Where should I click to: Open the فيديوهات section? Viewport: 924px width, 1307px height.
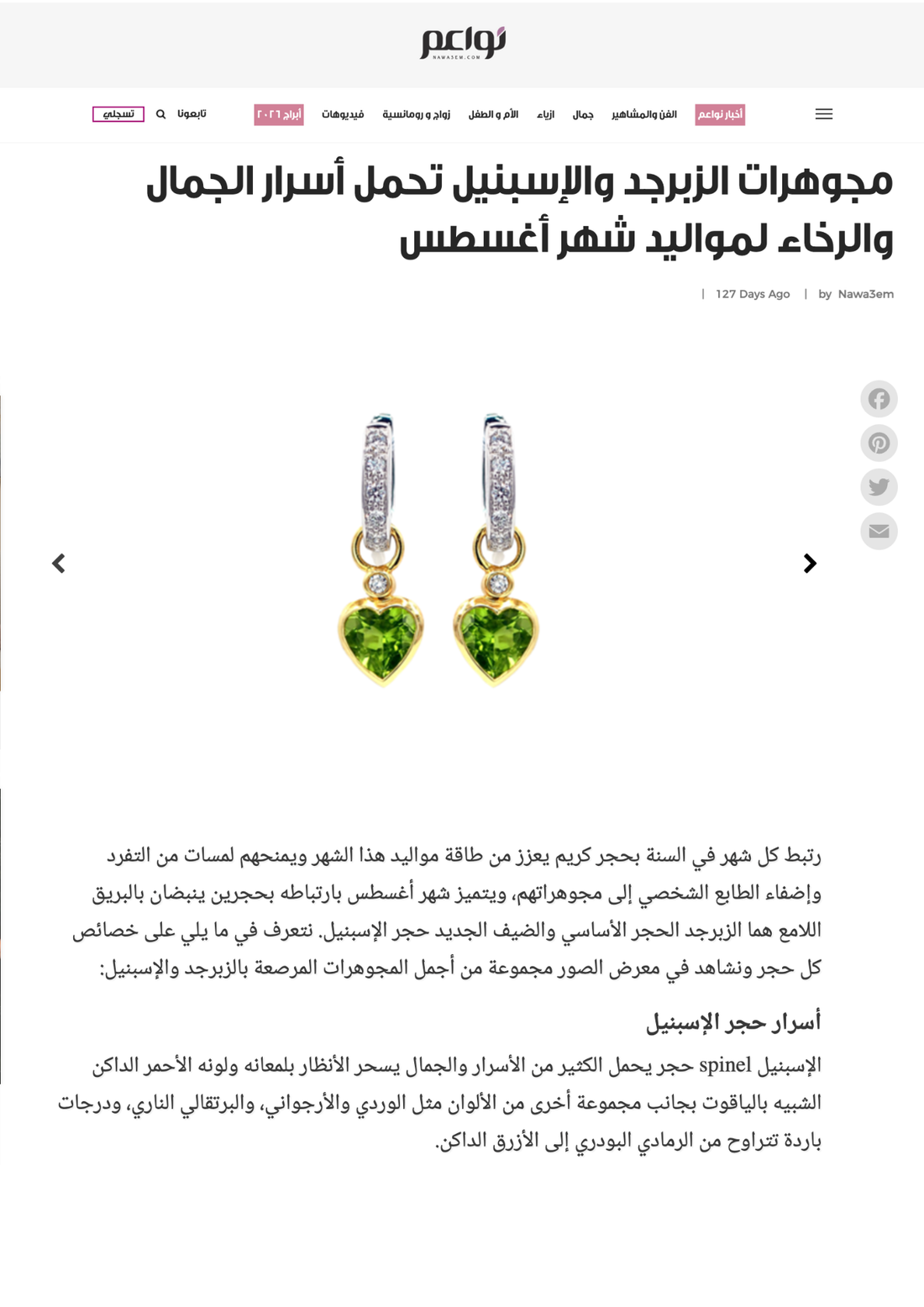click(343, 114)
